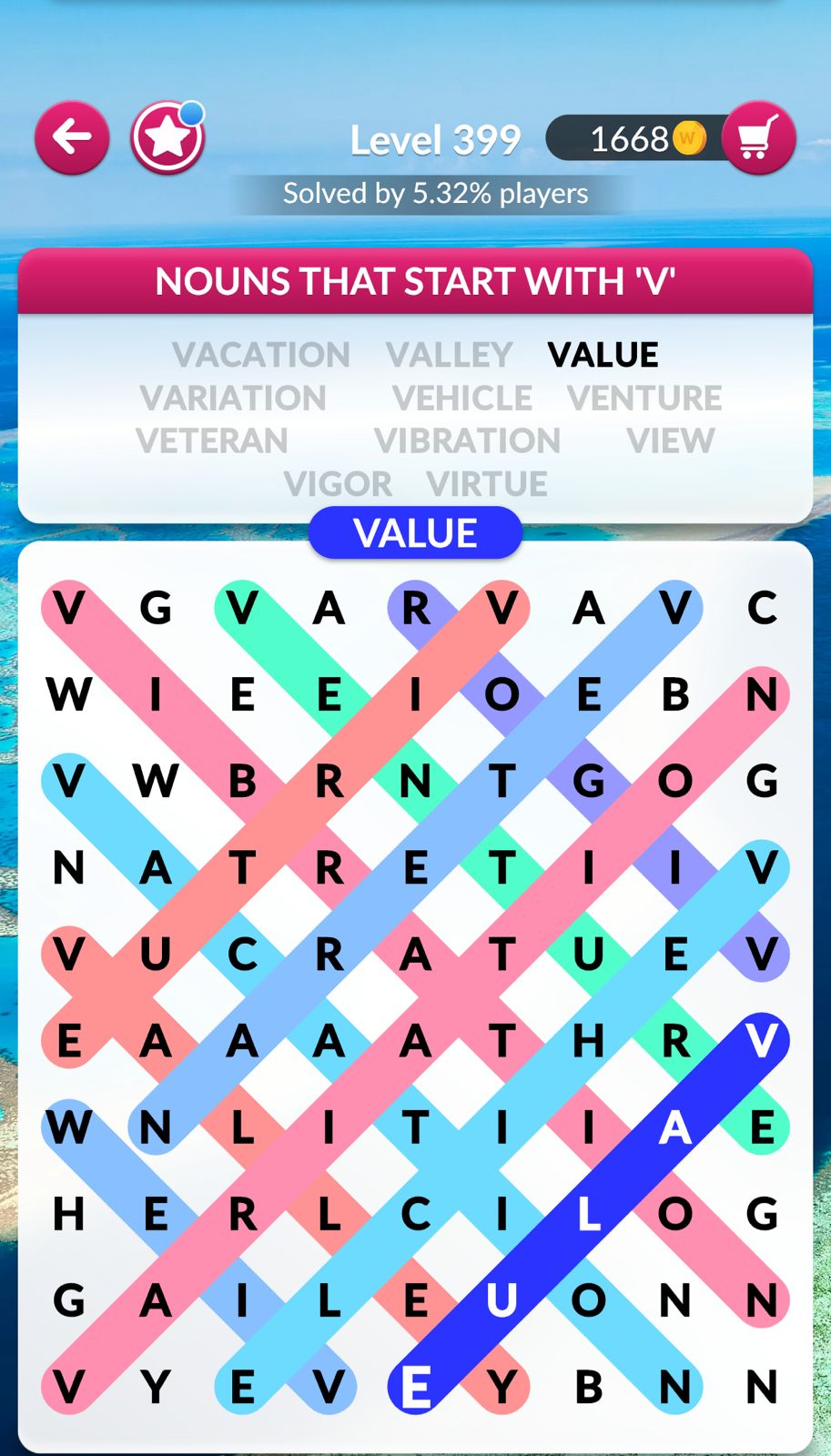Viewport: 831px width, 1456px height.
Task: Open the shopping cart store
Action: tap(758, 138)
